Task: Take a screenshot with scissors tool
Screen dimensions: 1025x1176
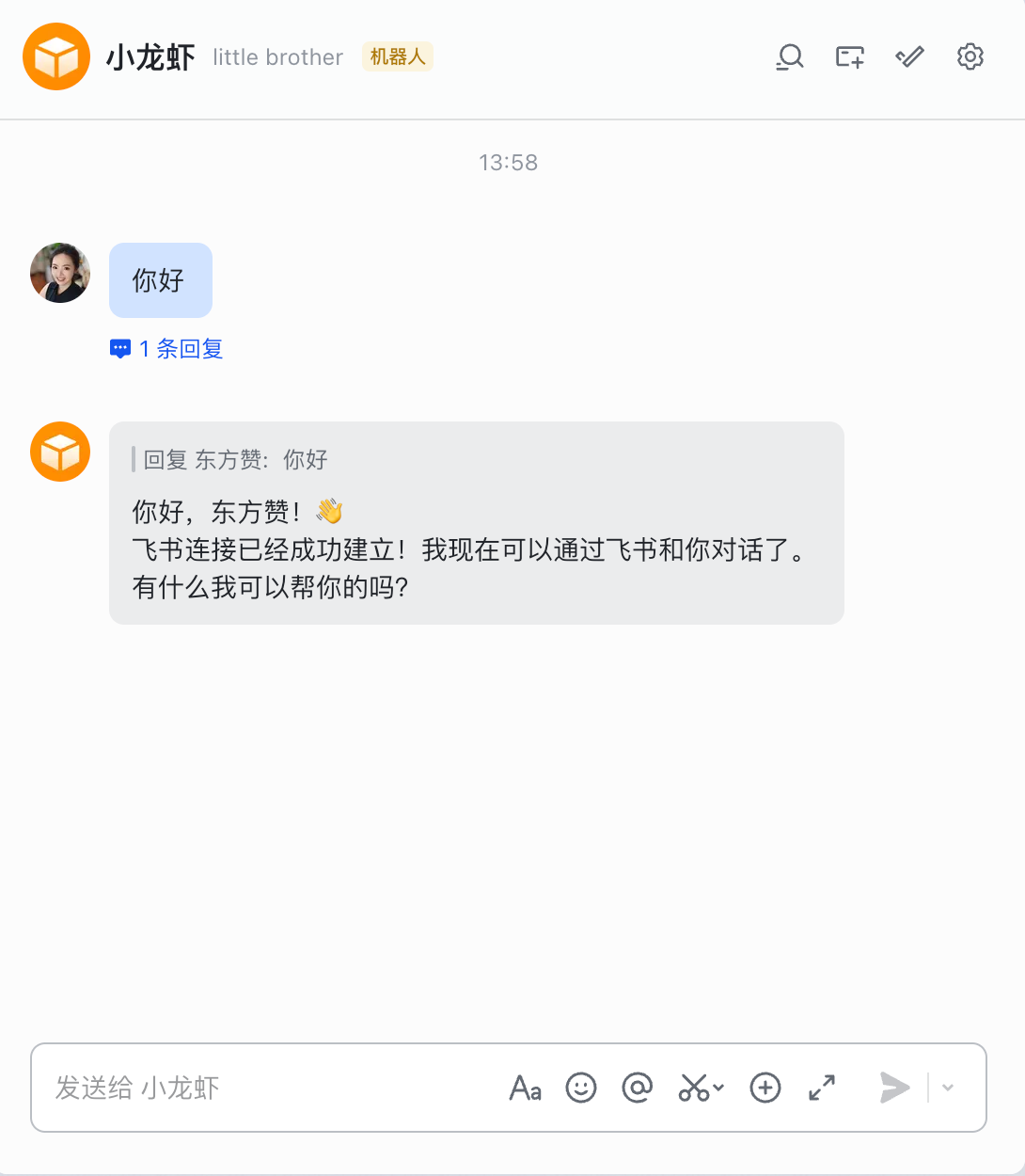Action: [x=695, y=1088]
